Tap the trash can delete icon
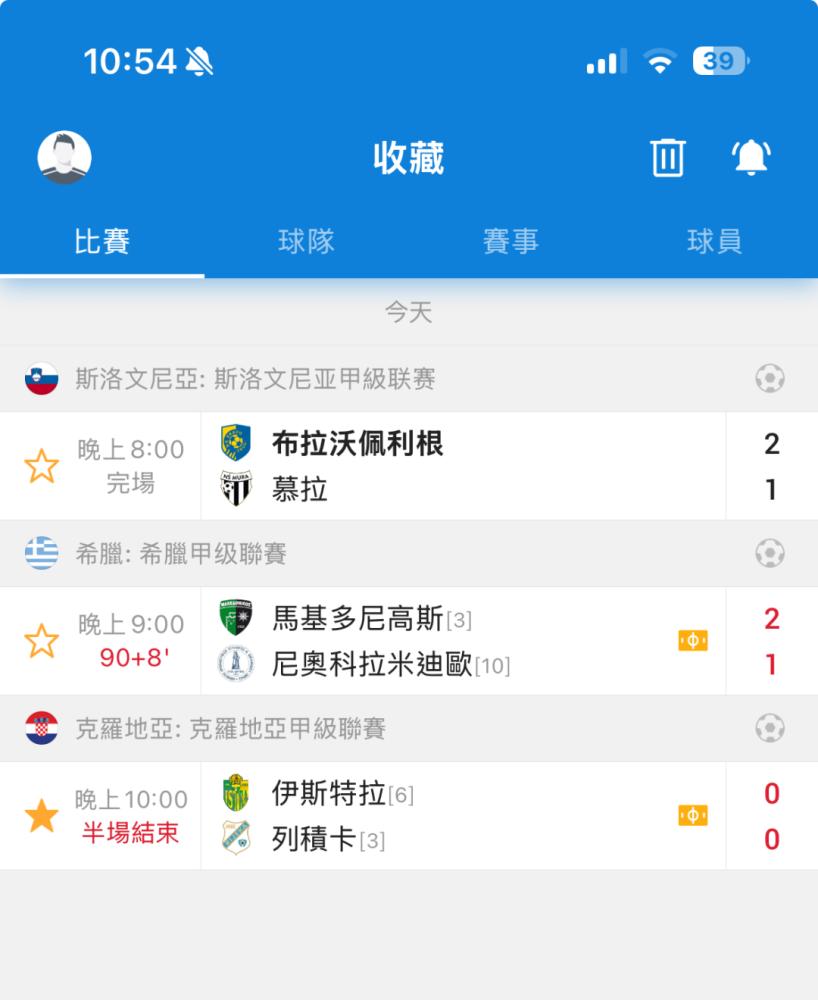The height and width of the screenshot is (1000, 818). pyautogui.click(x=668, y=158)
